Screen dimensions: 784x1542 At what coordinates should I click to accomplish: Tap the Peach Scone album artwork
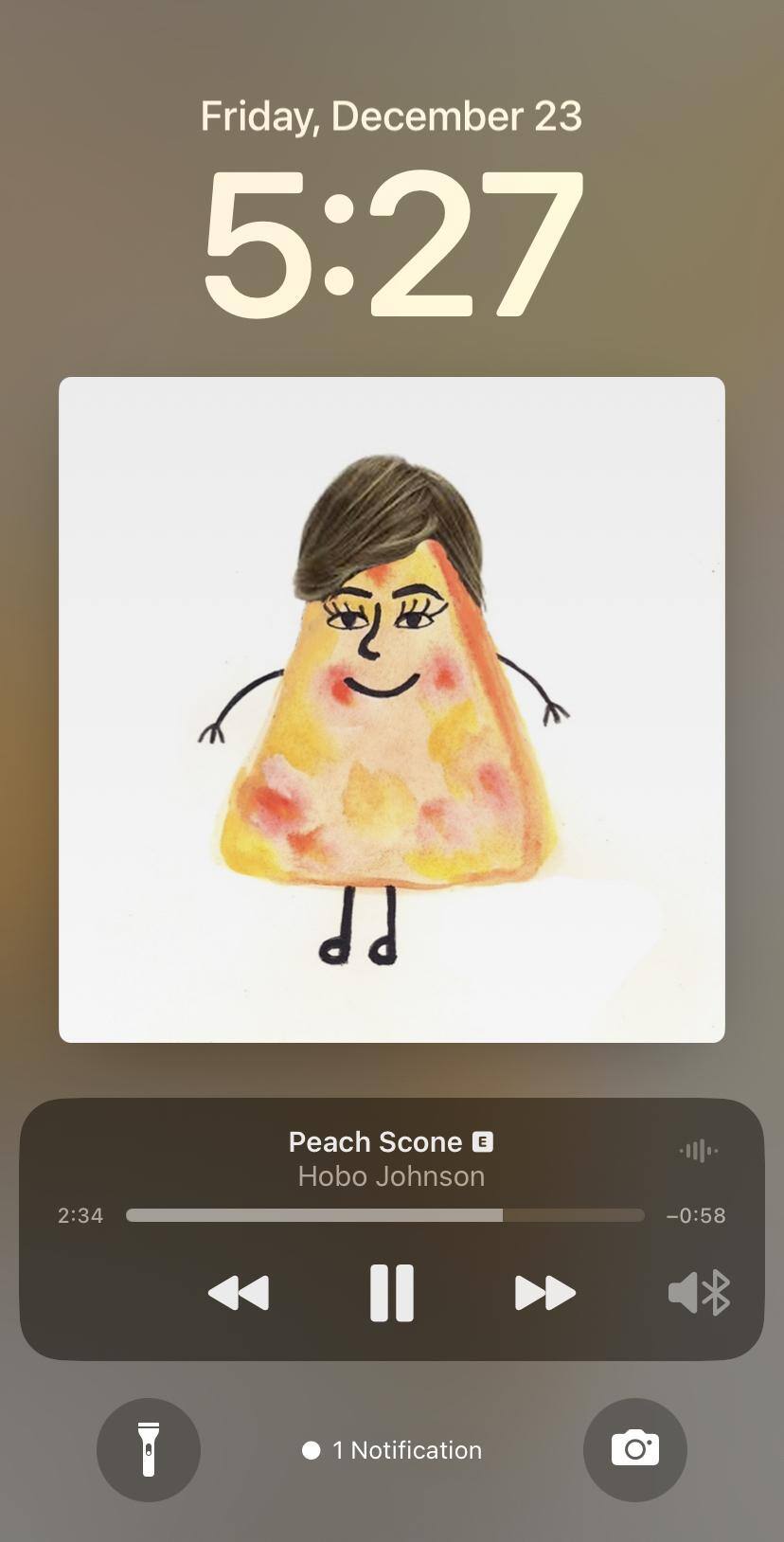(392, 709)
